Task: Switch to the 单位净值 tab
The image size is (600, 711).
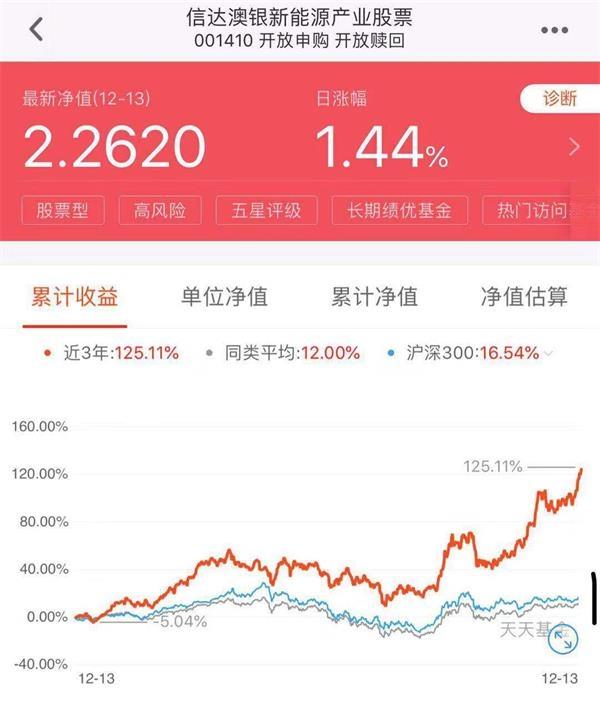Action: click(224, 296)
